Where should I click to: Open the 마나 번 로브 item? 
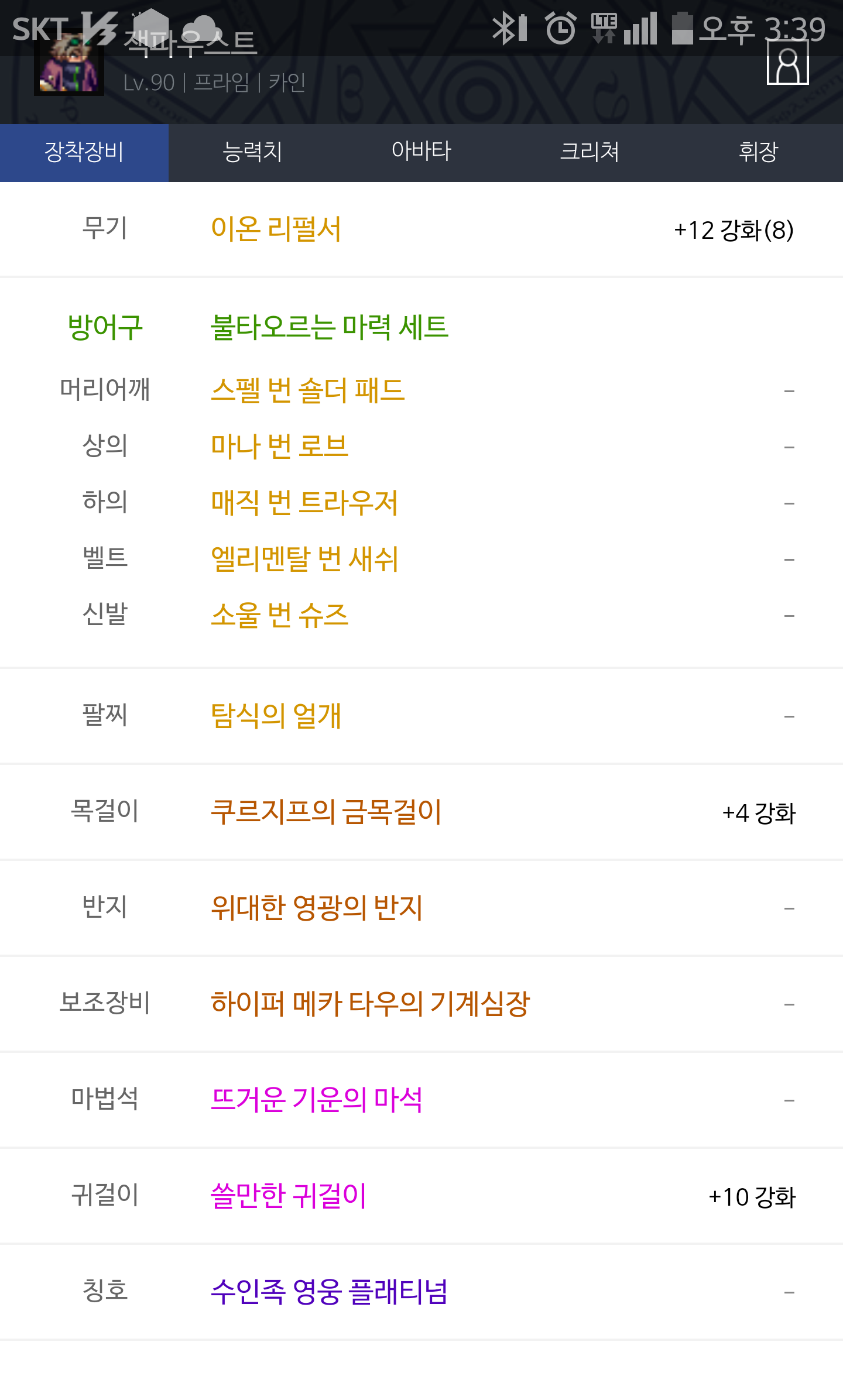(x=279, y=446)
